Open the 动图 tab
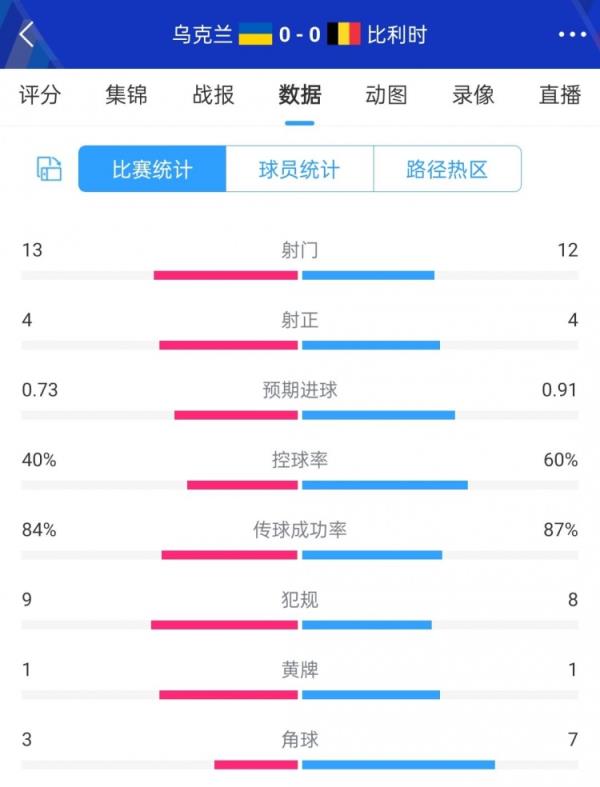 (386, 95)
